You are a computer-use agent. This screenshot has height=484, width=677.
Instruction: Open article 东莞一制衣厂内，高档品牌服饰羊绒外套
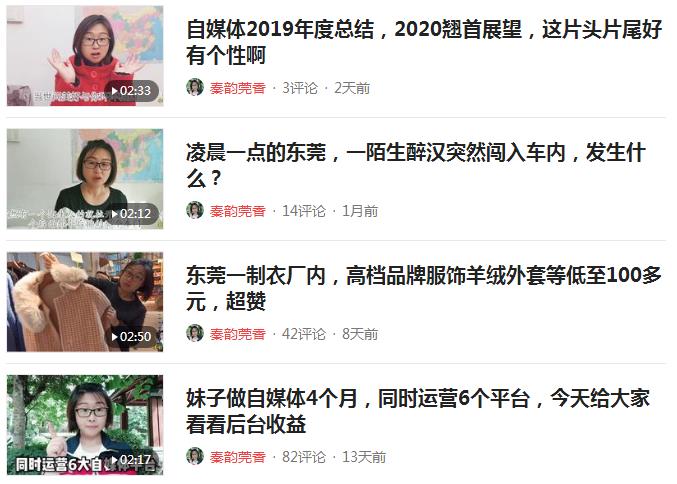pos(424,288)
